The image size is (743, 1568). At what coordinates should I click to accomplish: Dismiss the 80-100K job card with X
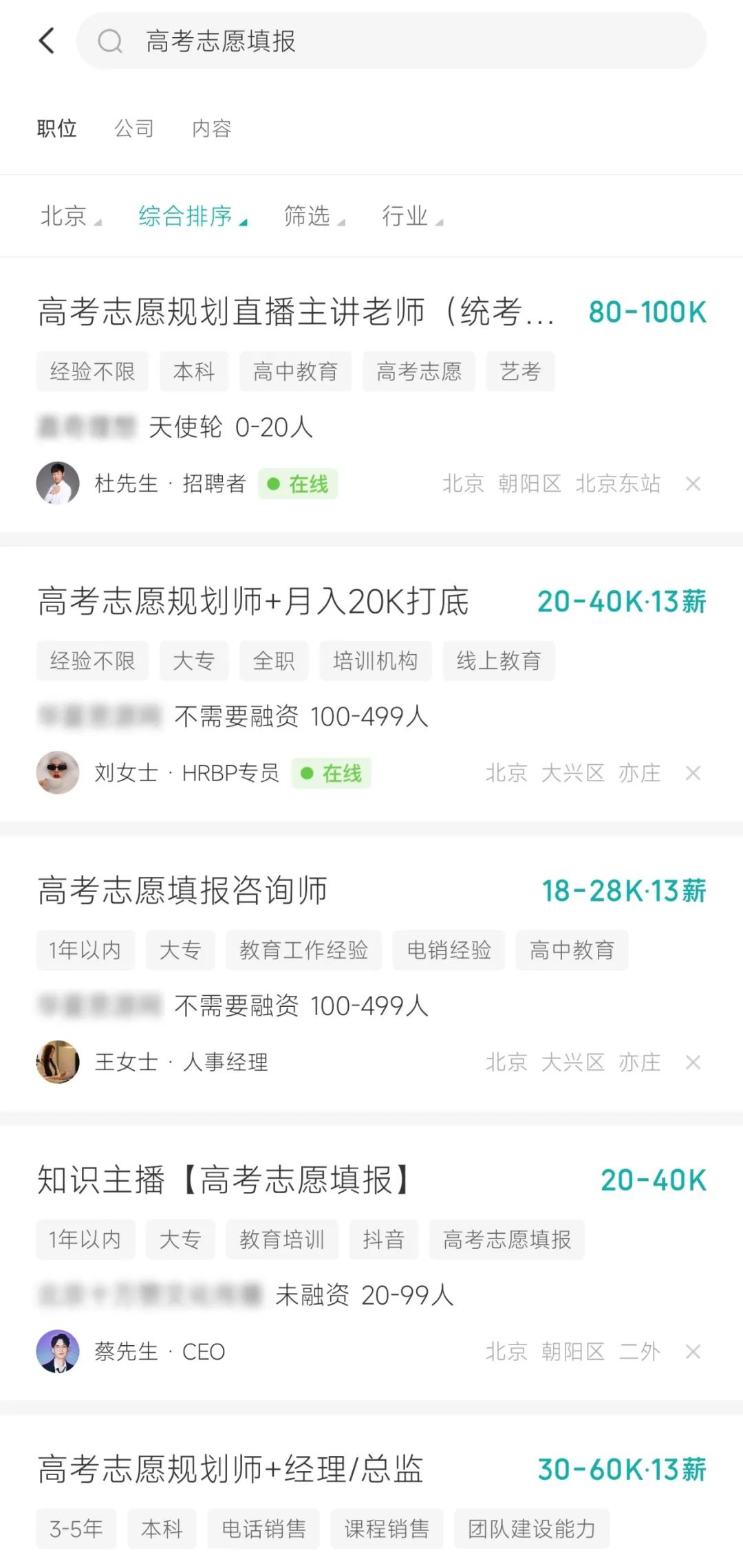point(693,483)
